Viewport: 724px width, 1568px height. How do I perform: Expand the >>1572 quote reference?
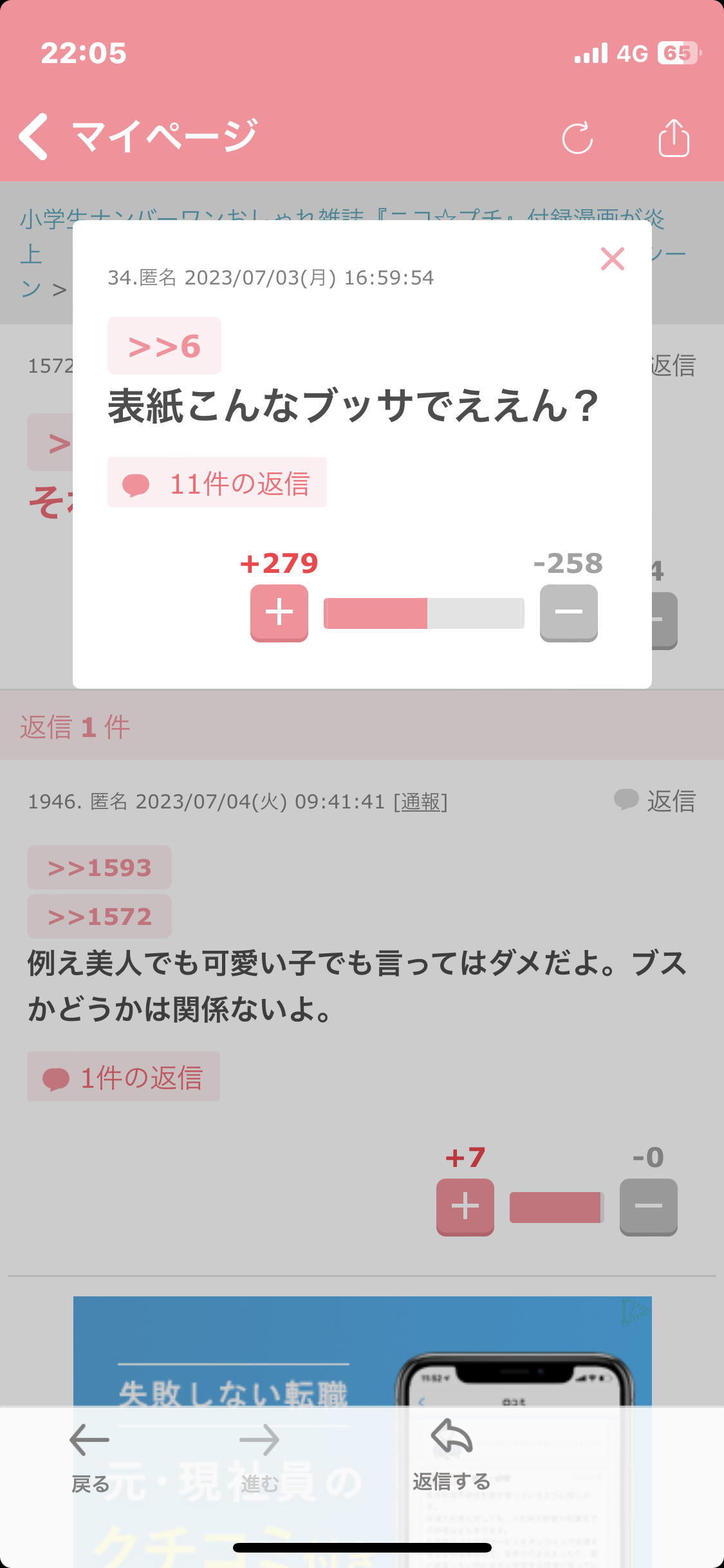(x=98, y=916)
